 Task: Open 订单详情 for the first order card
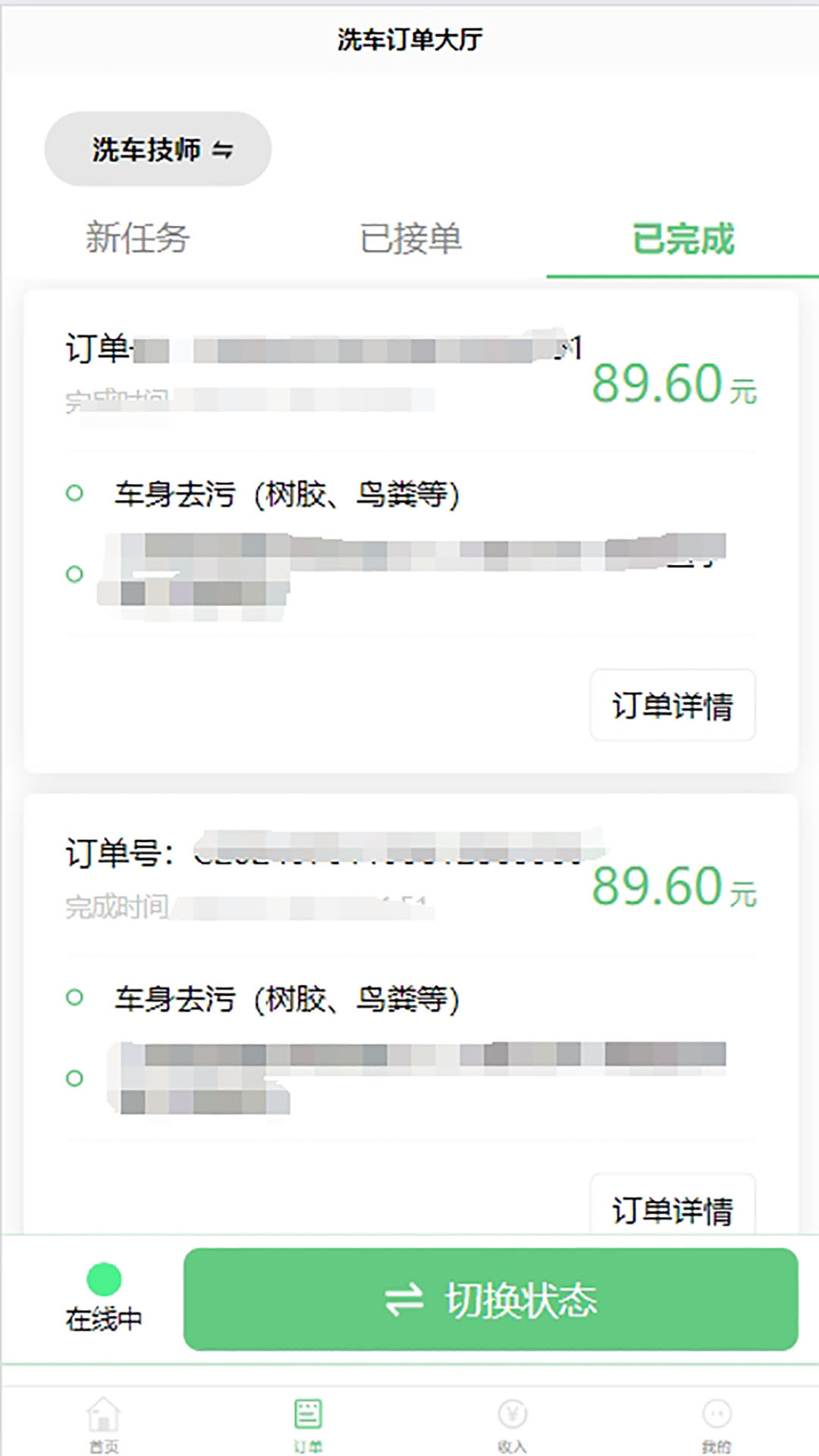(673, 705)
